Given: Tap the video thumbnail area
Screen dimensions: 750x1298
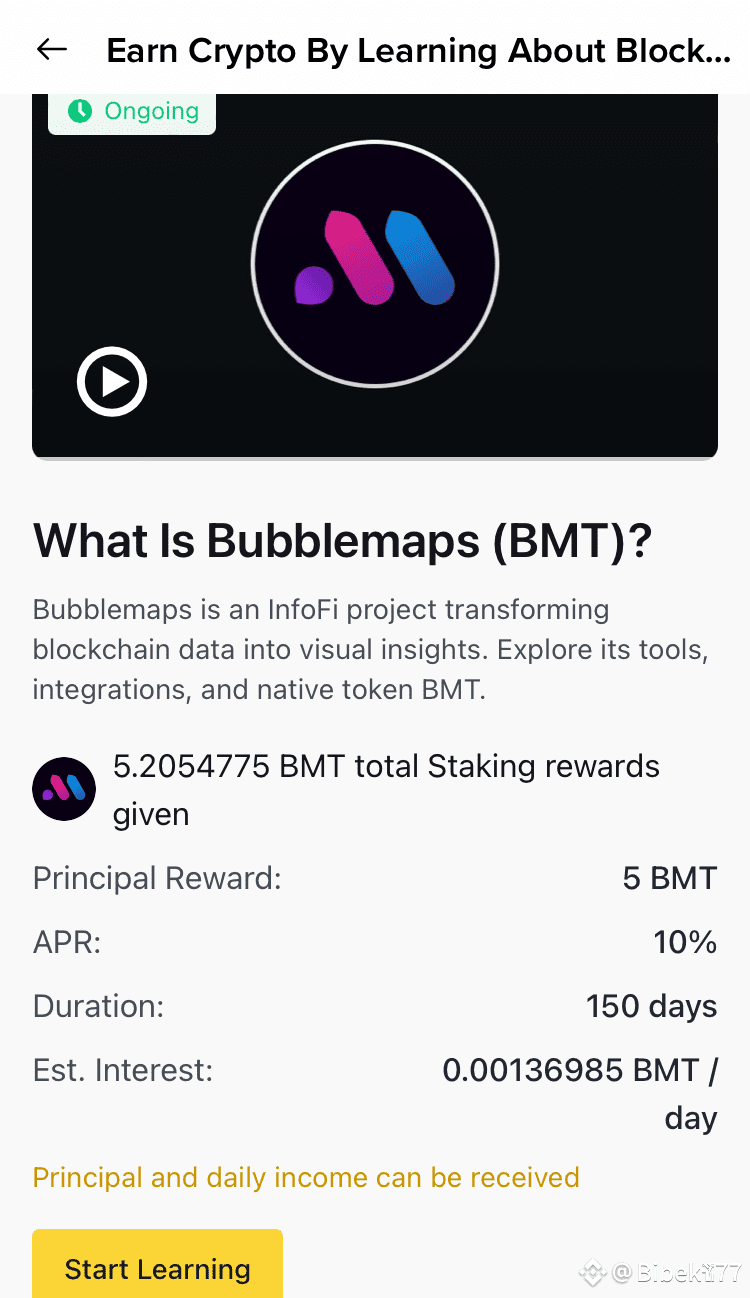Looking at the screenshot, I should (x=375, y=273).
